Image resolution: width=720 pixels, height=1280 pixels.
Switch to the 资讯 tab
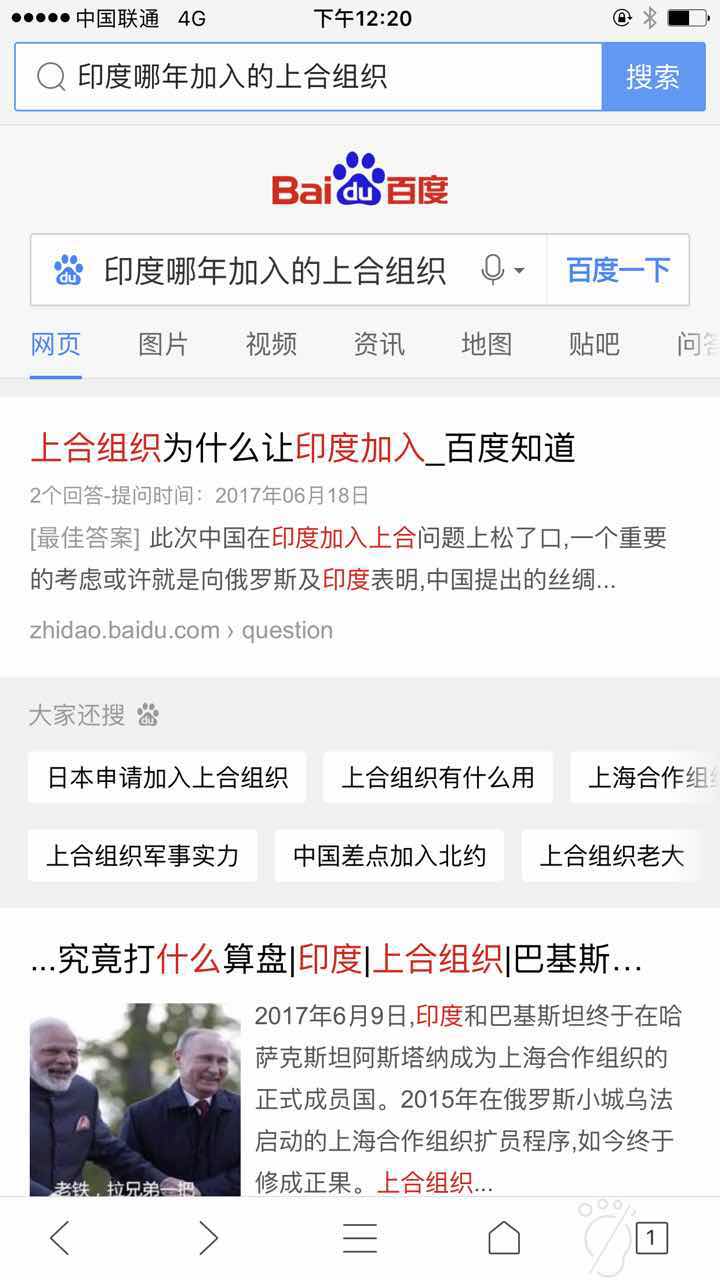pos(379,345)
